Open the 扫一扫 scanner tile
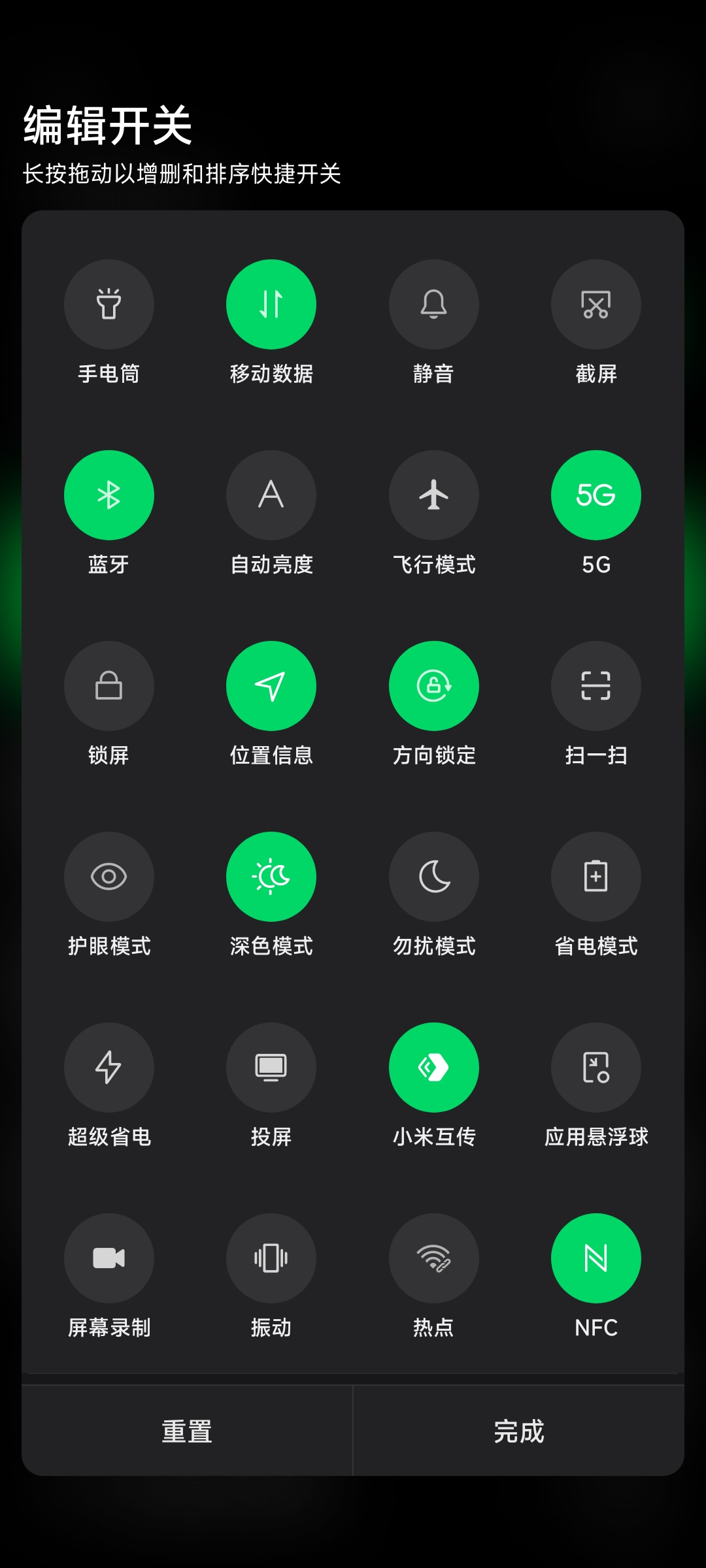Screen dimensions: 706x1568 click(596, 686)
